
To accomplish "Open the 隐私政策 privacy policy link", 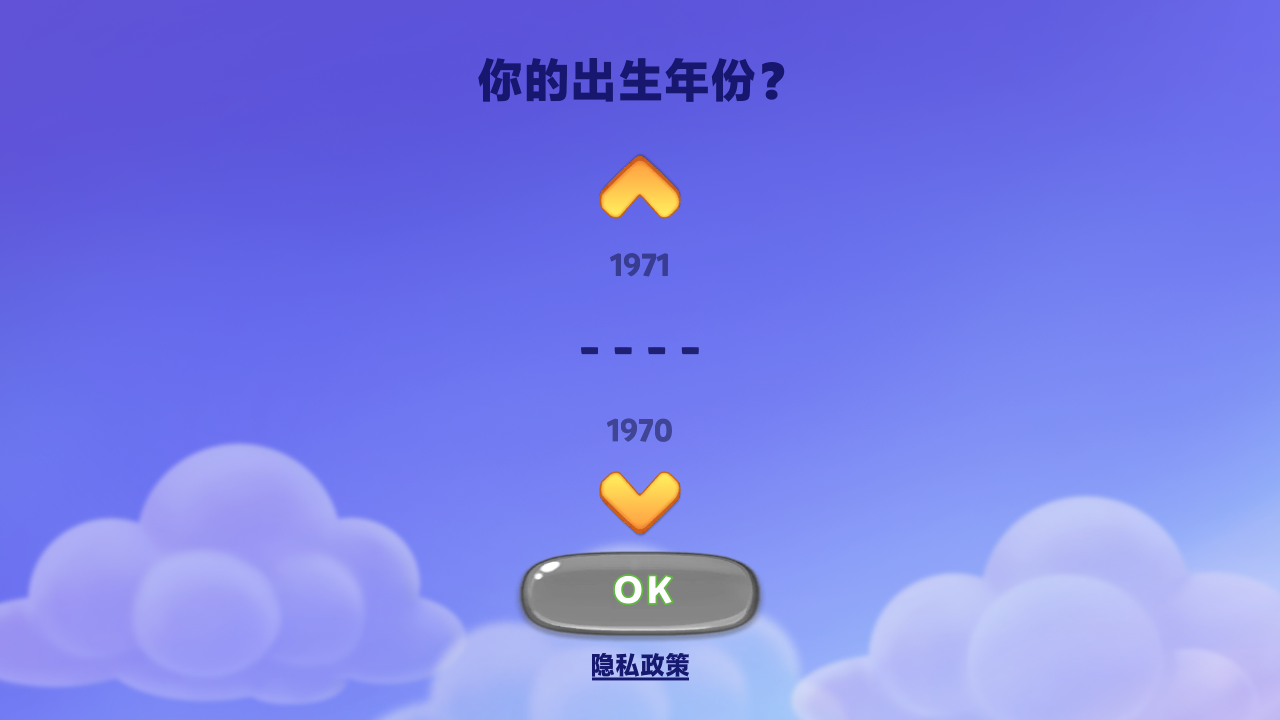I will point(640,666).
